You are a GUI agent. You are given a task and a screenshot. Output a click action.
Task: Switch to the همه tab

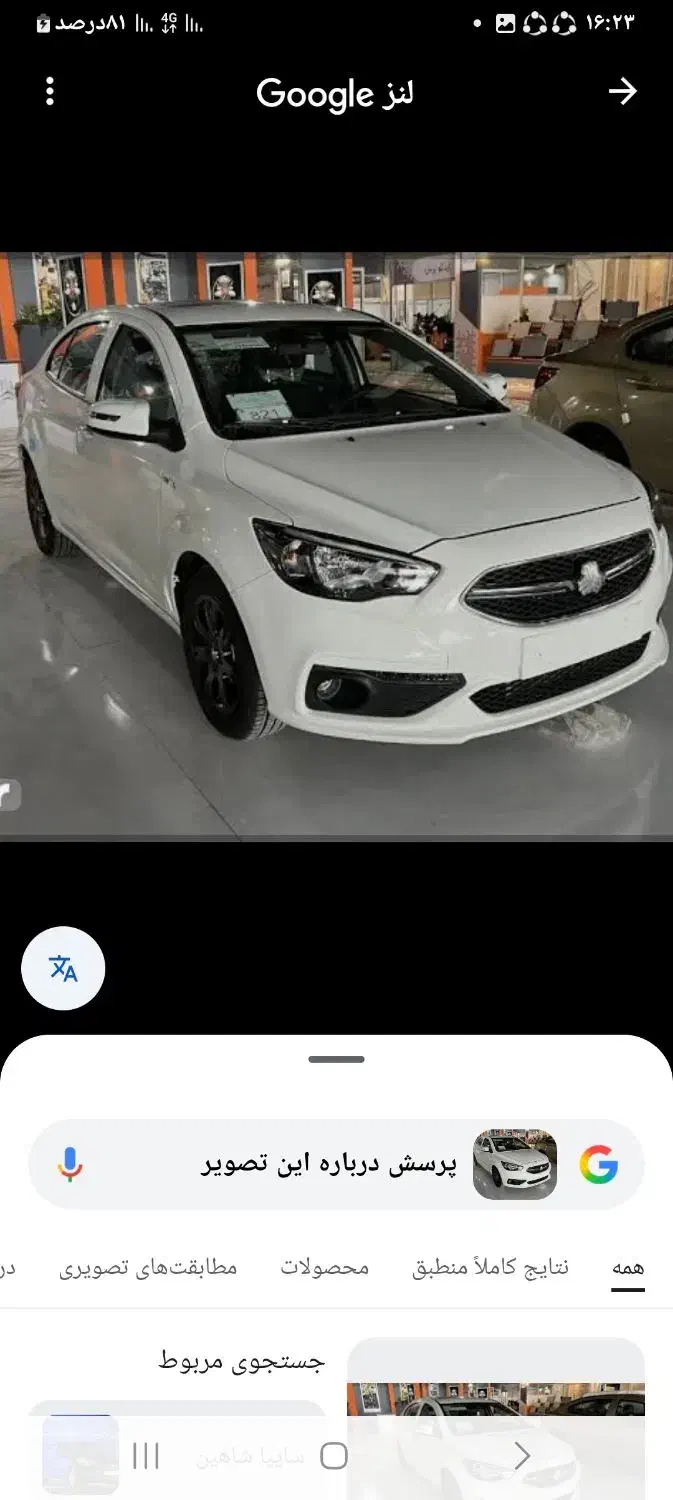click(628, 1268)
